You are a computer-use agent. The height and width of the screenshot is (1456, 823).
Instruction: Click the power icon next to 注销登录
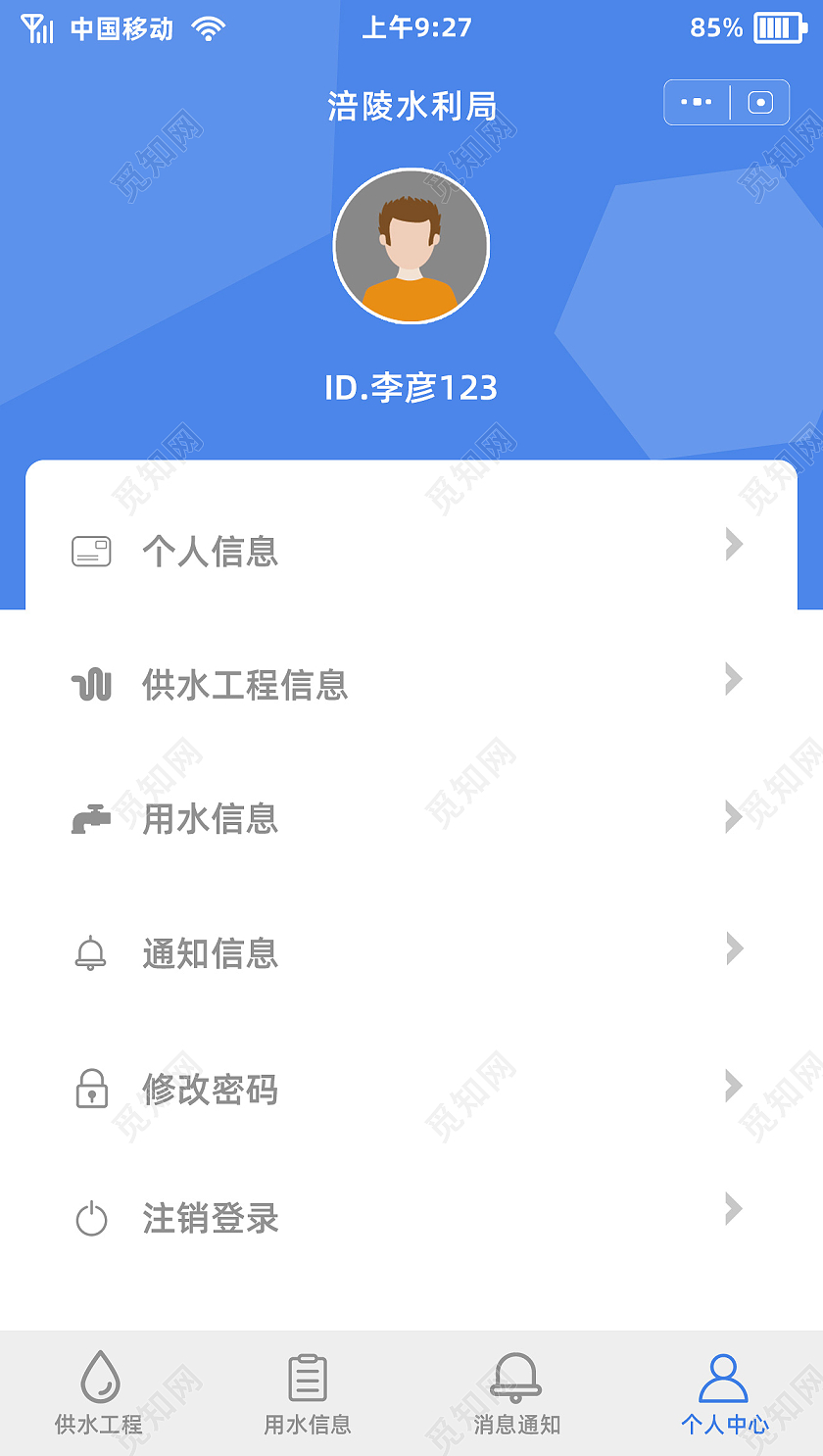click(91, 1218)
